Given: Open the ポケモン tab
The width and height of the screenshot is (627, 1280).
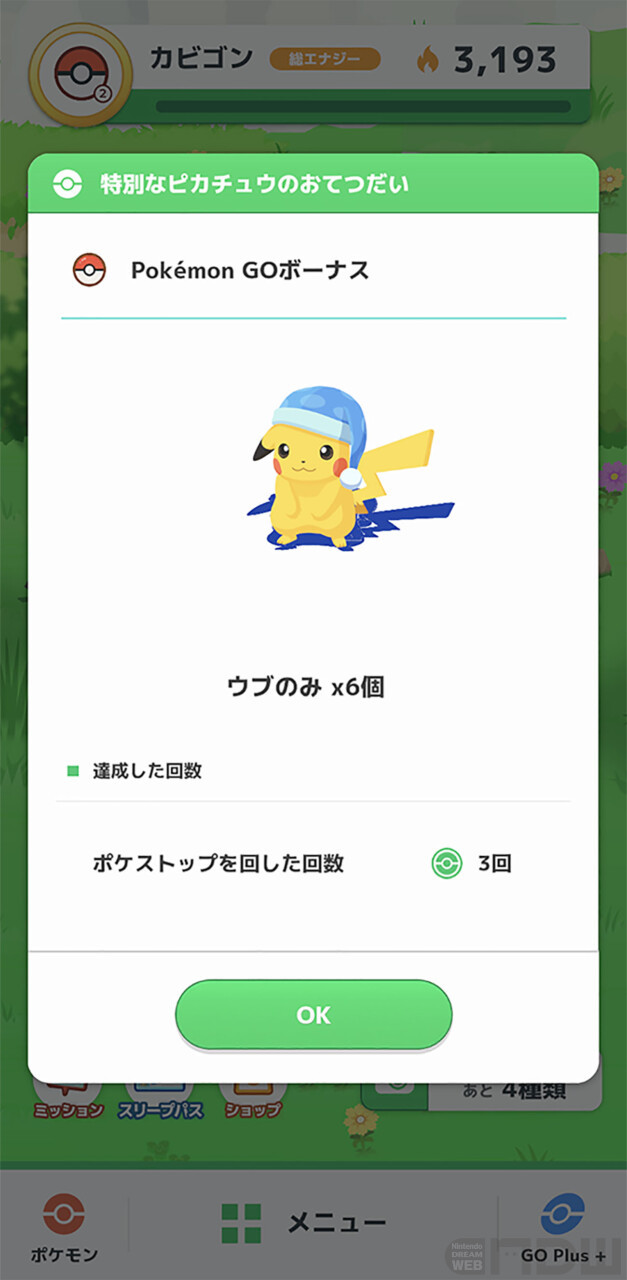Looking at the screenshot, I should (63, 1224).
